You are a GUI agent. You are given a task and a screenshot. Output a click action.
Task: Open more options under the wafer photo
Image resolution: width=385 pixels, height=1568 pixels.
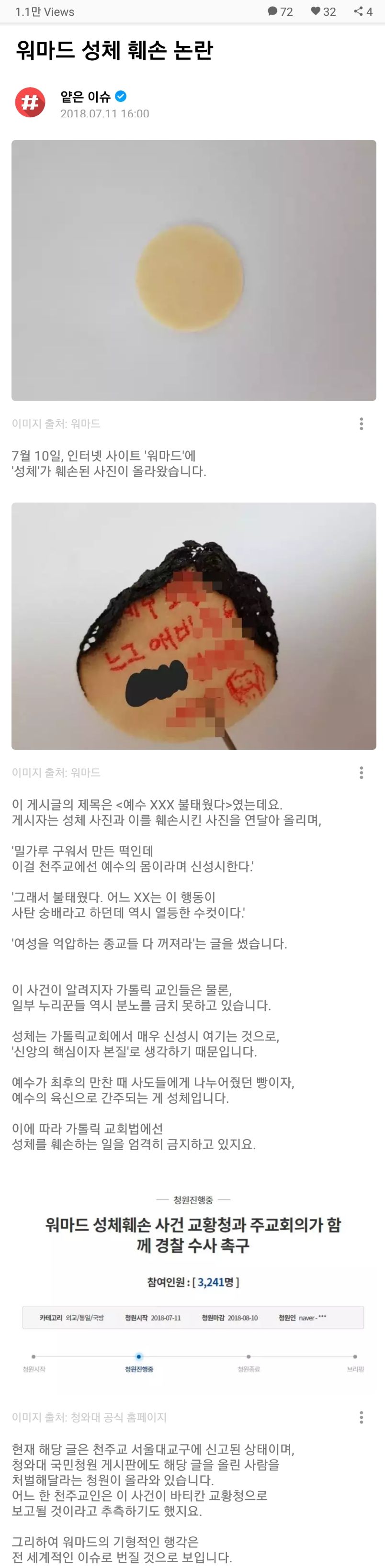tap(361, 424)
